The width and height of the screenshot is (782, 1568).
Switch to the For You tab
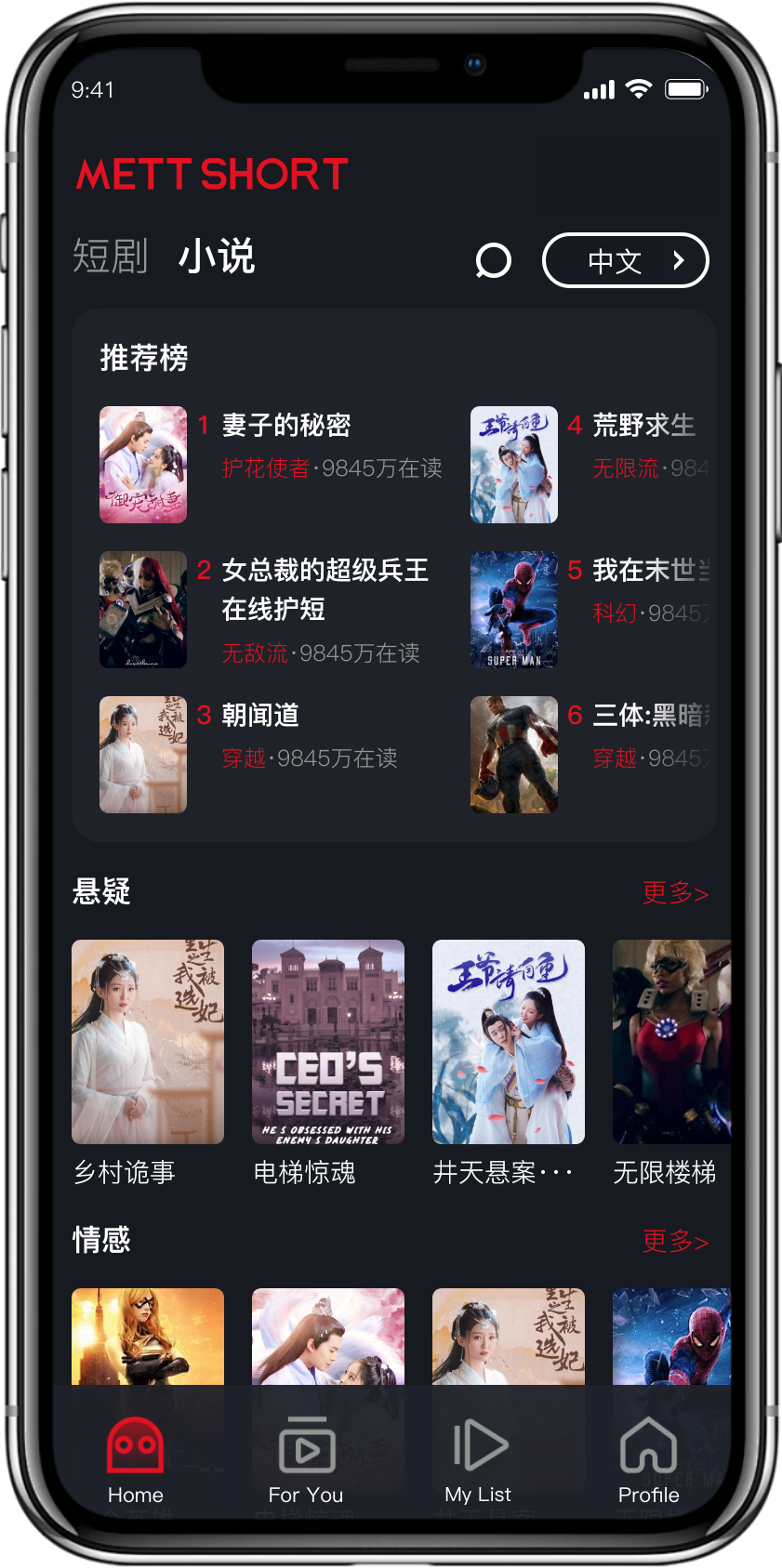click(306, 1459)
